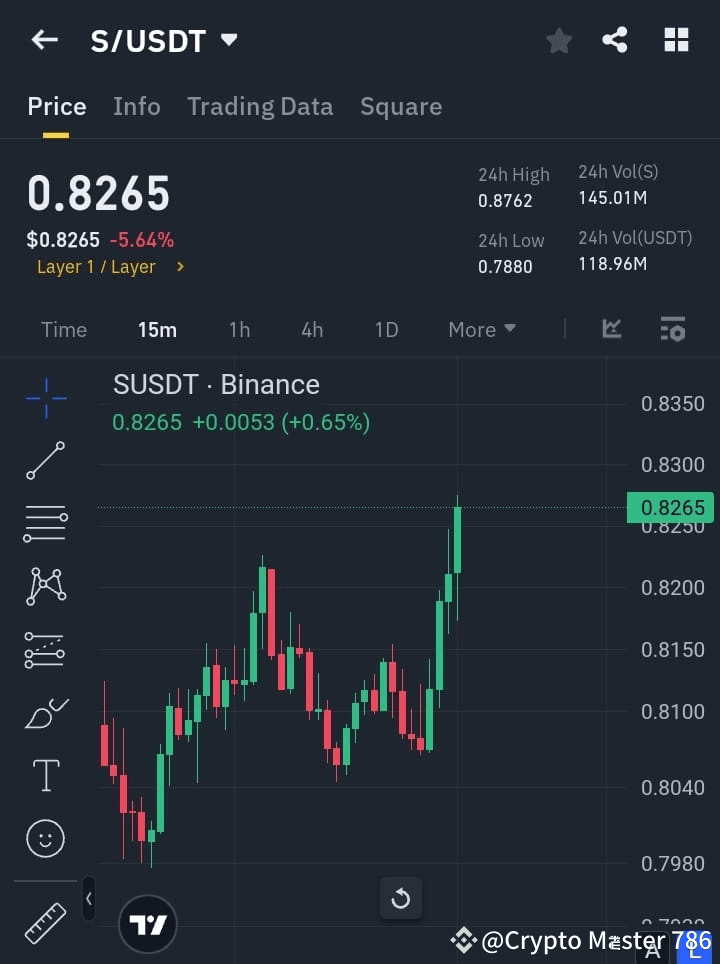720x964 pixels.
Task: Select the crosshair tool
Action: [45, 399]
